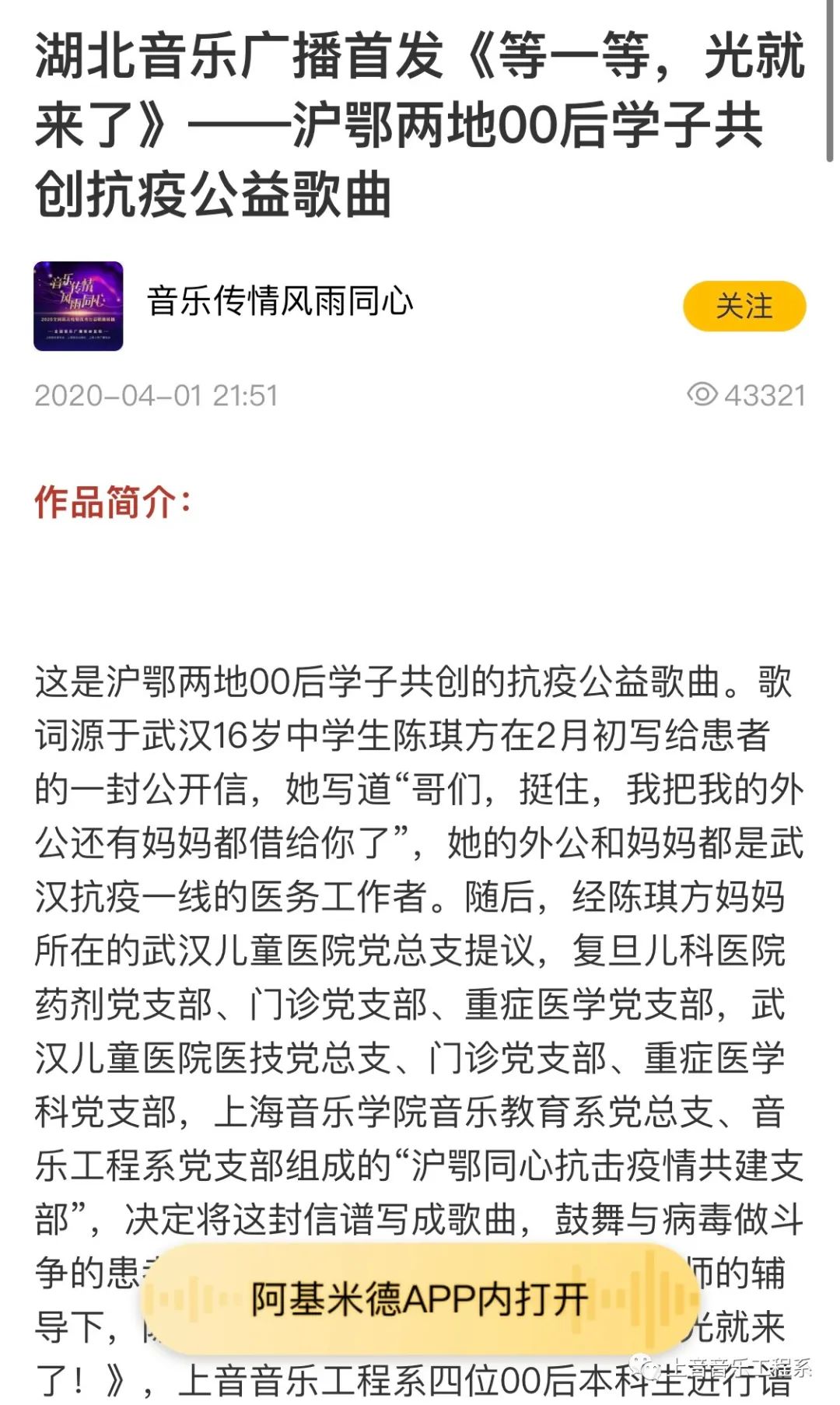The image size is (840, 1405).
Task: Open the 音乐传情风雨同心 author avatar
Action: pyautogui.click(x=79, y=306)
